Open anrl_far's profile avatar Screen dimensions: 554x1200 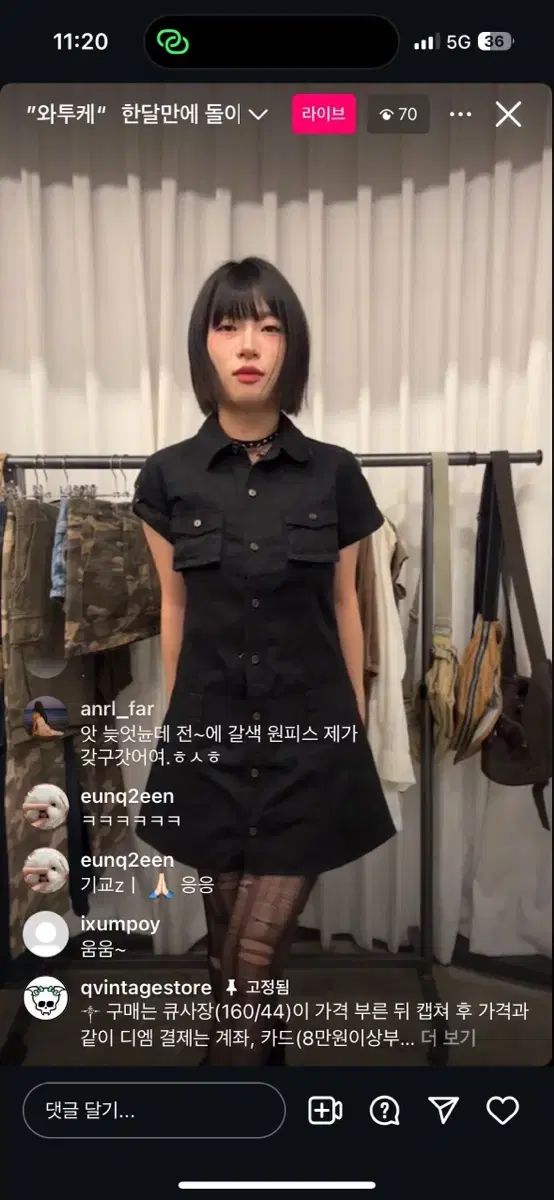[45, 719]
